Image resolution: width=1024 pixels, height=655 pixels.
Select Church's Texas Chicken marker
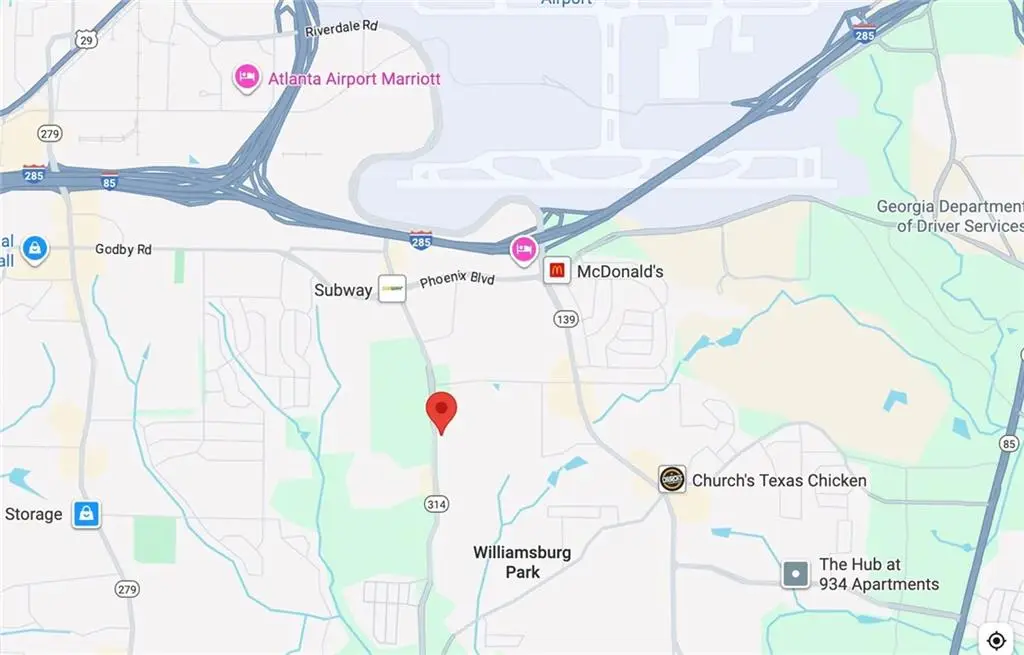click(673, 480)
